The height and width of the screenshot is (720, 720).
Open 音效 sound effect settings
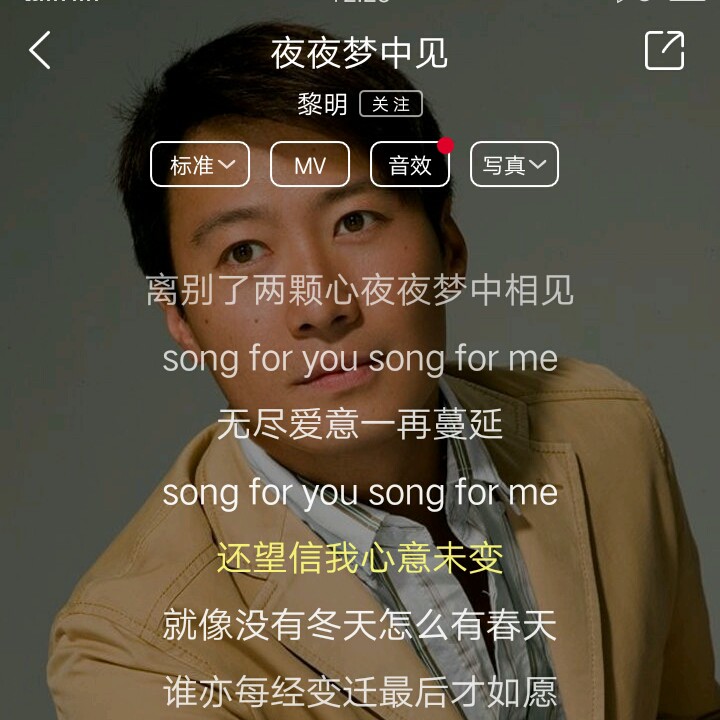coord(410,165)
